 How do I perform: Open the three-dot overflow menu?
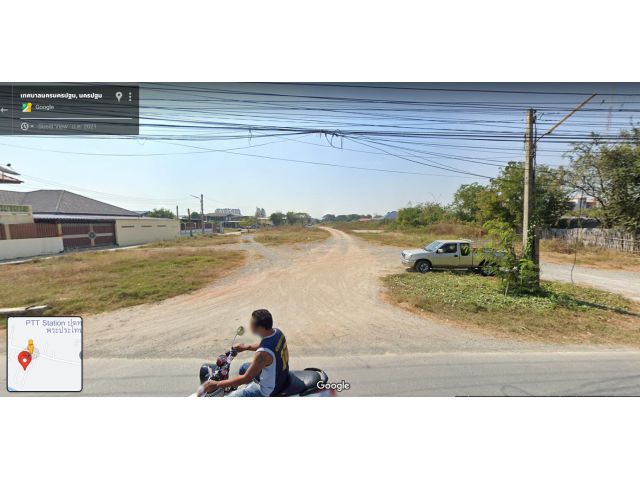130,96
